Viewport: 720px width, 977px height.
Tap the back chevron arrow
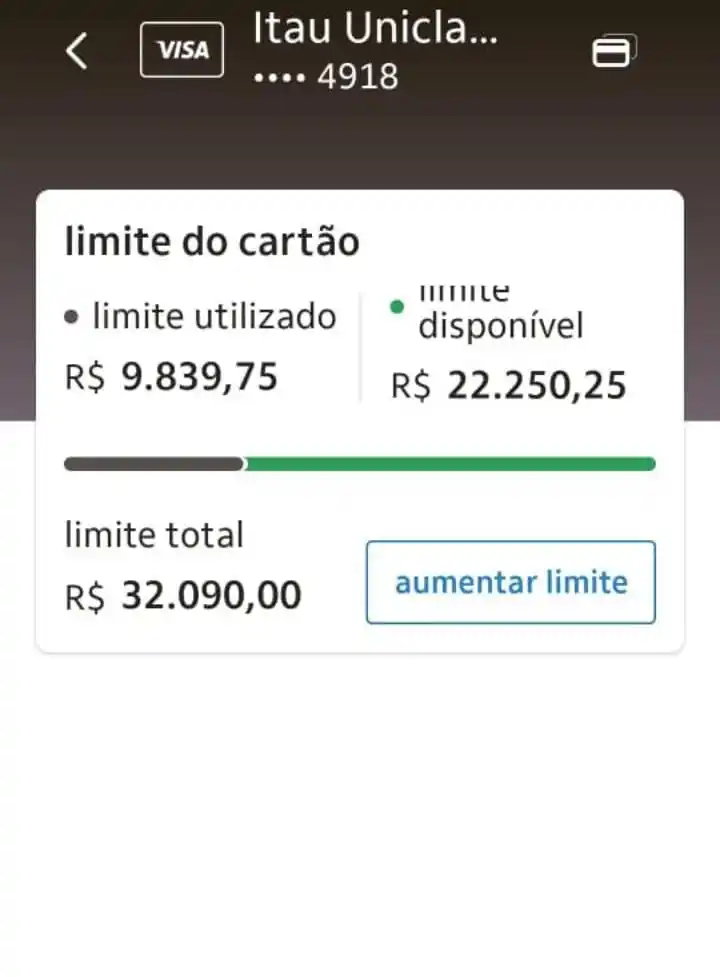pos(76,49)
